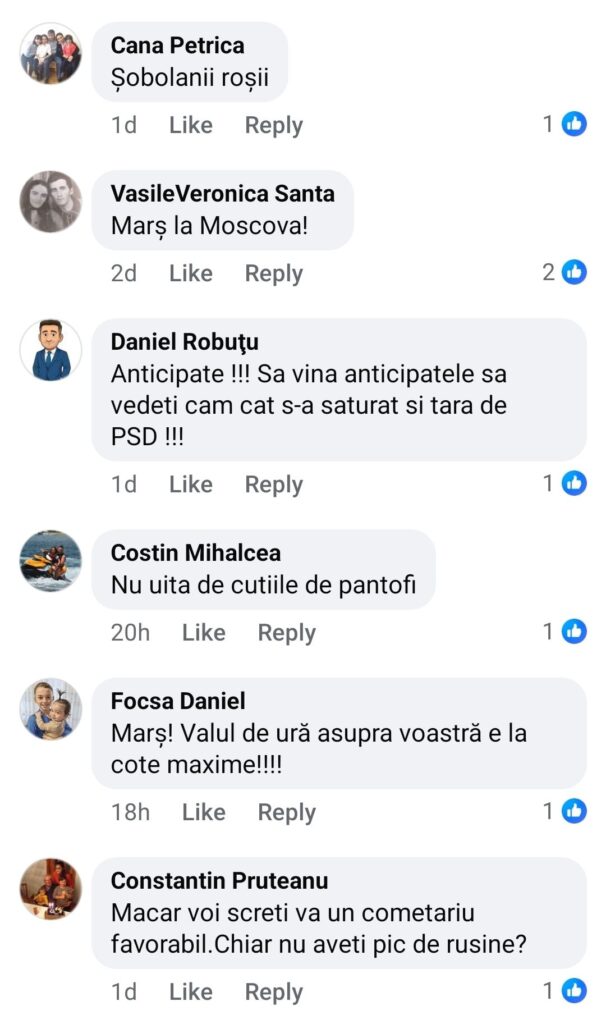
Task: Open Constantin Pruteanu's profile avatar
Action: 51,888
